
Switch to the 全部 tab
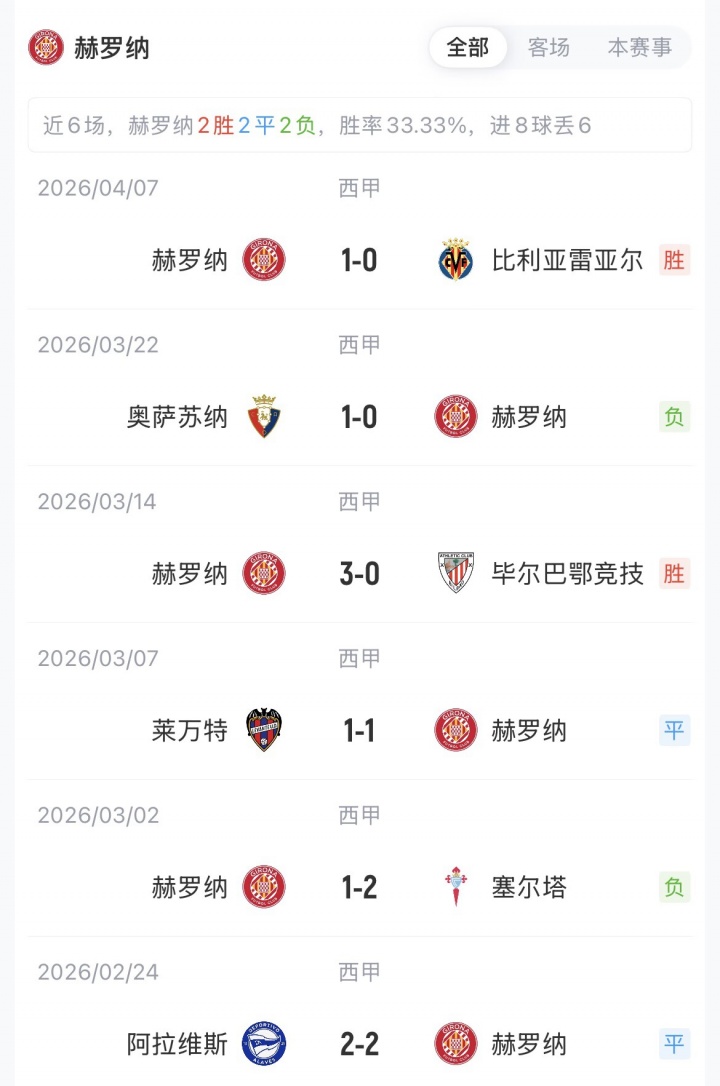[x=467, y=47]
